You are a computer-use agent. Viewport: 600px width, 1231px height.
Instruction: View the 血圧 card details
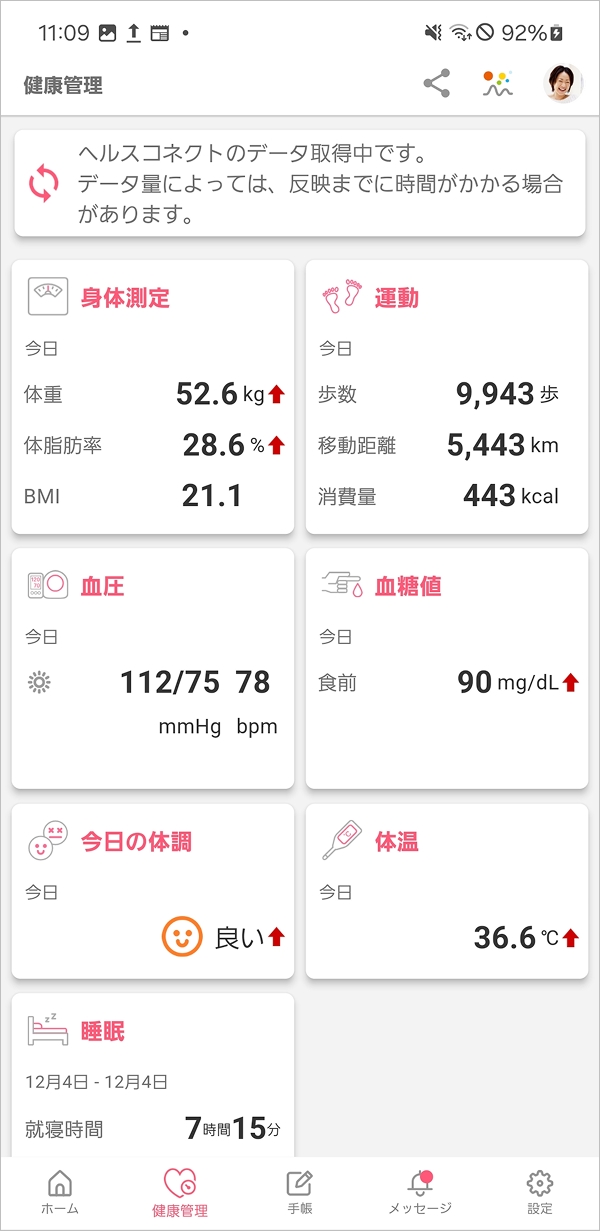point(153,668)
